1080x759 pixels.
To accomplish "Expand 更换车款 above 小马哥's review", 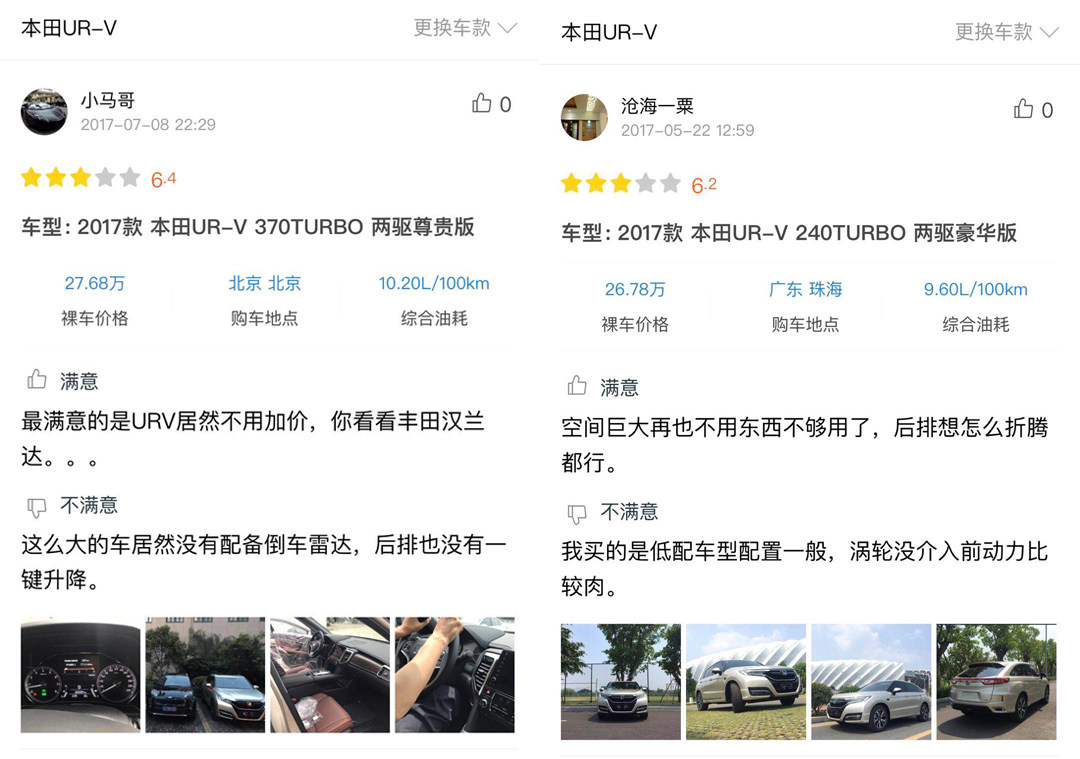I will (x=465, y=28).
